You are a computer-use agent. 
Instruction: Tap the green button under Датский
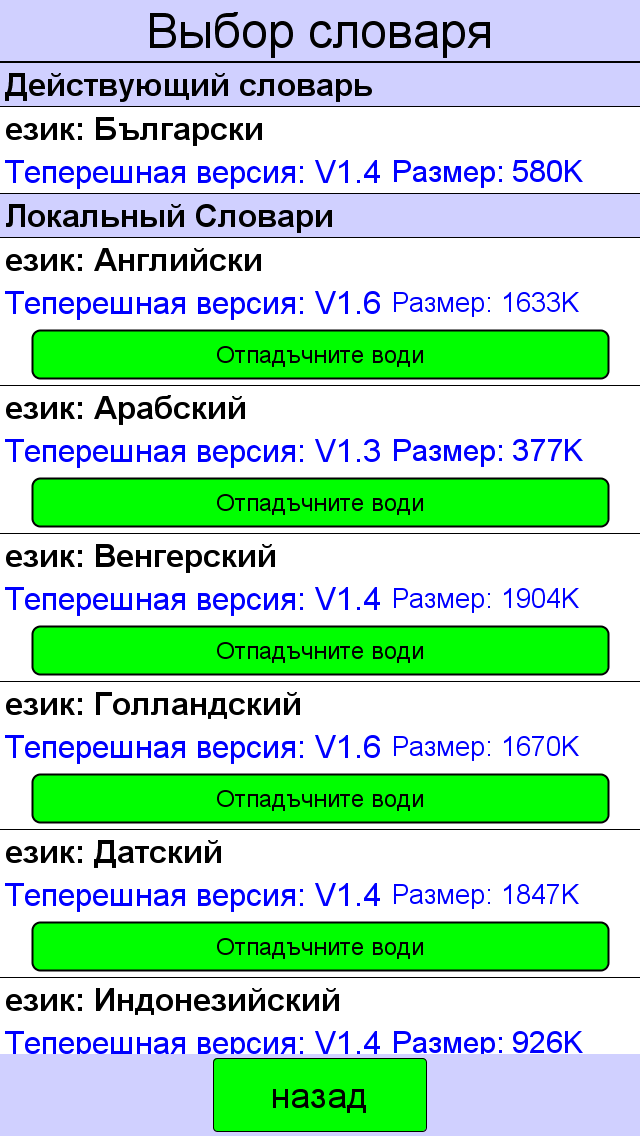[x=320, y=946]
